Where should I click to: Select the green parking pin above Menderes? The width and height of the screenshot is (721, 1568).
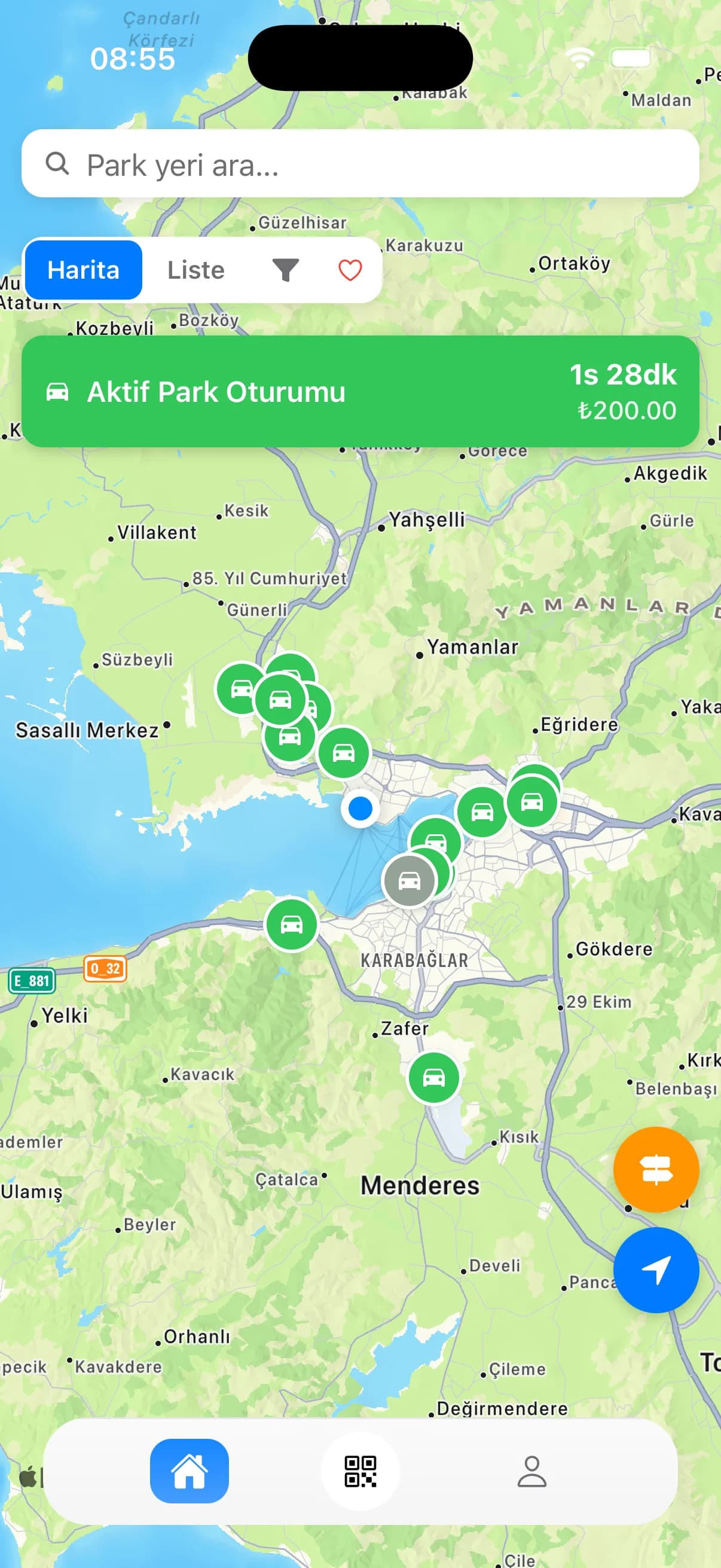click(433, 1077)
